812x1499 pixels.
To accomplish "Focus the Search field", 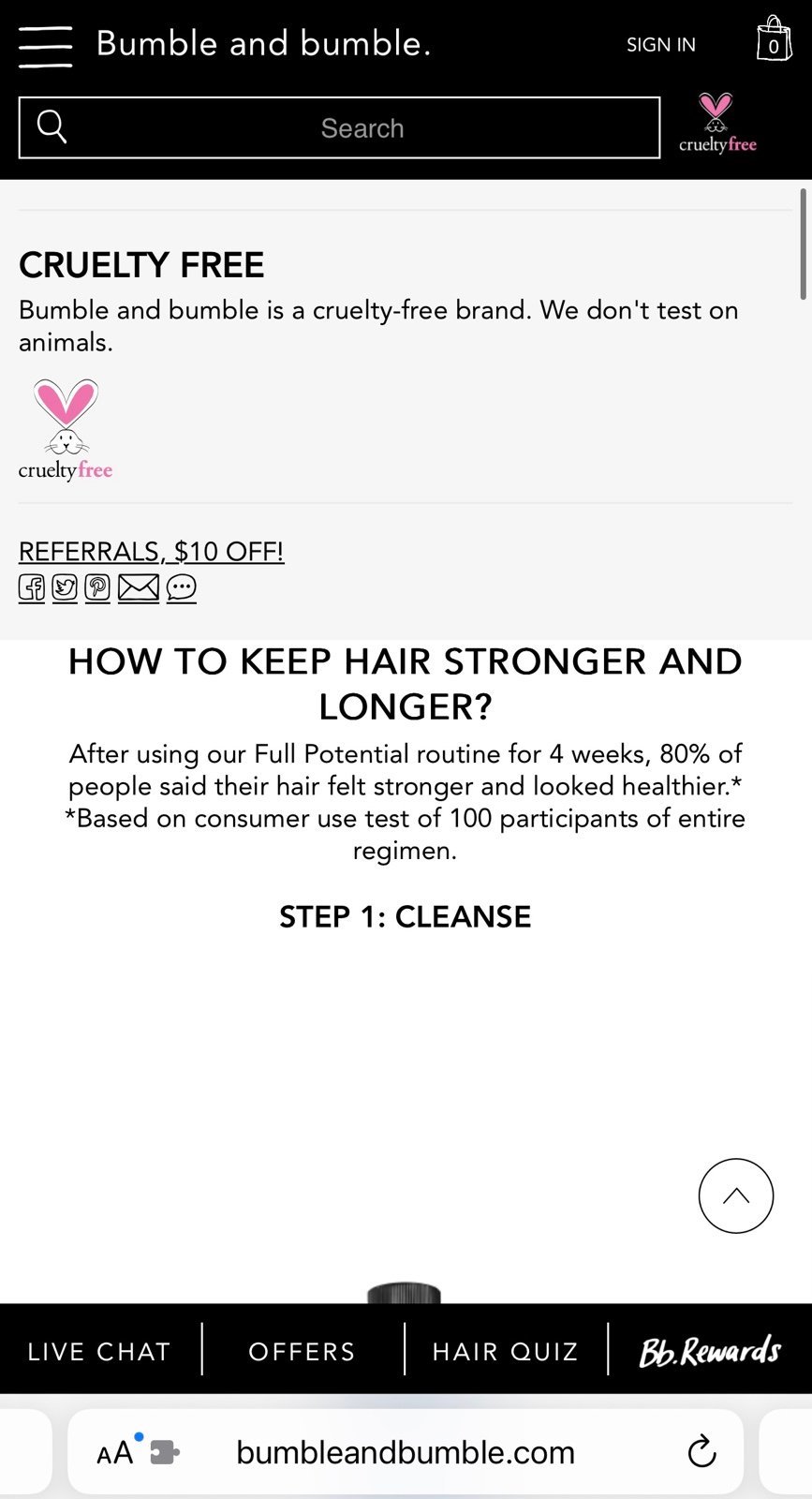I will point(339,127).
